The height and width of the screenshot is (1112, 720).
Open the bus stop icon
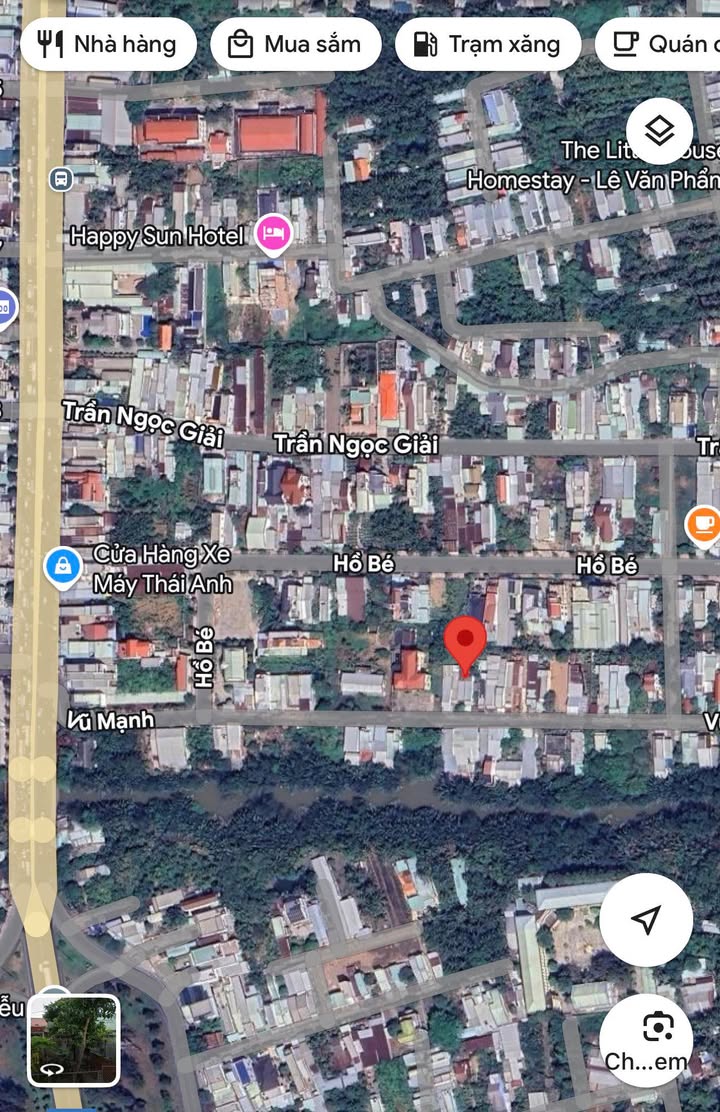[61, 180]
